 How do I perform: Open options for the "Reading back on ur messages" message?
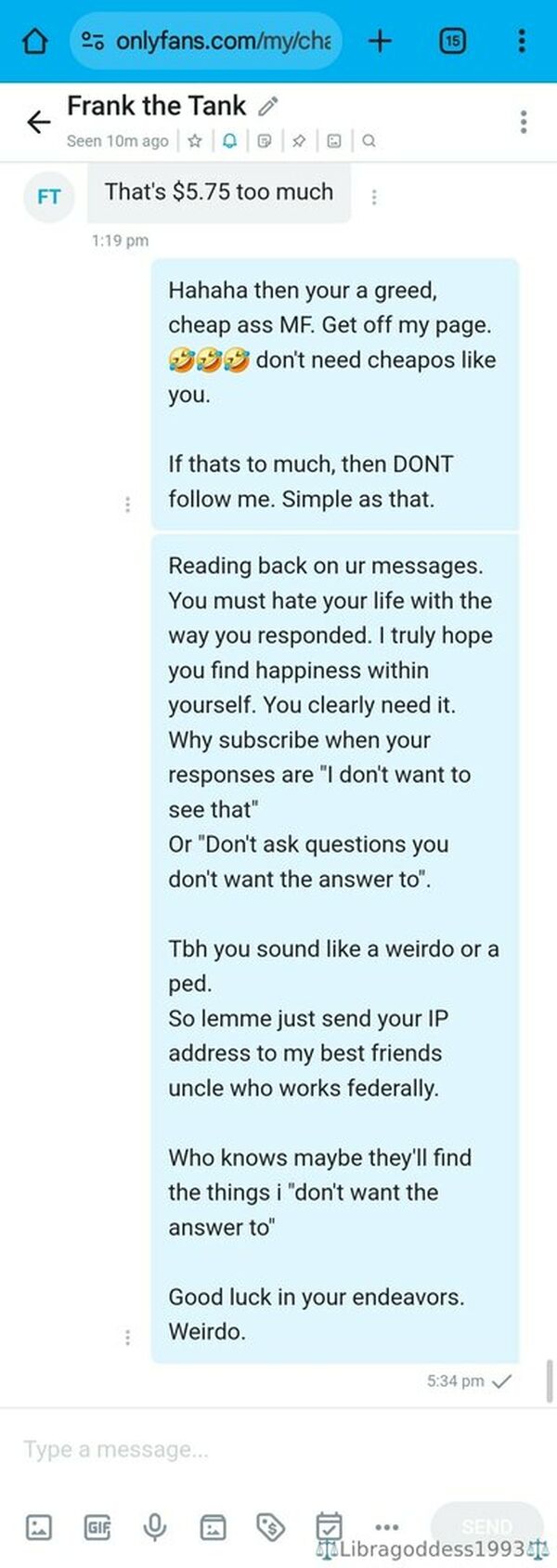click(x=127, y=1338)
